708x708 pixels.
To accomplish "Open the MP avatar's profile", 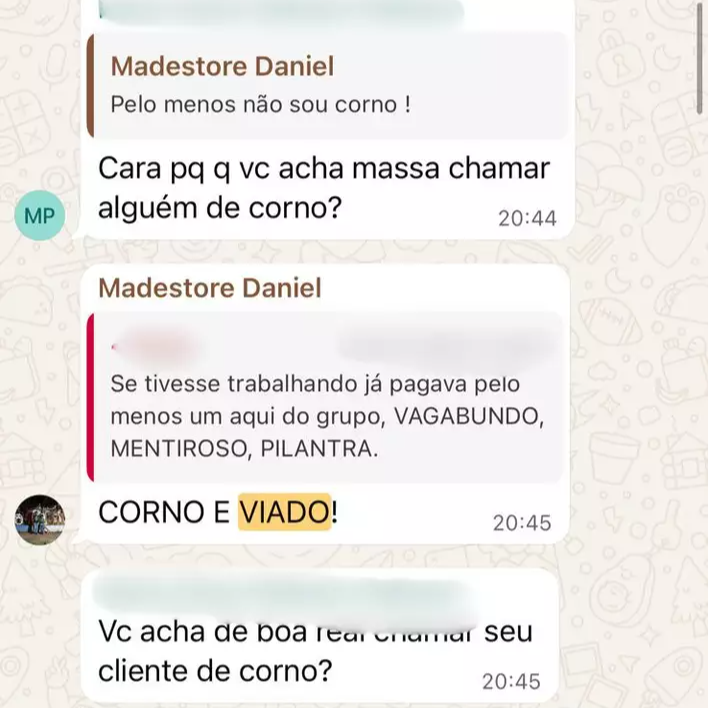I will [40, 215].
